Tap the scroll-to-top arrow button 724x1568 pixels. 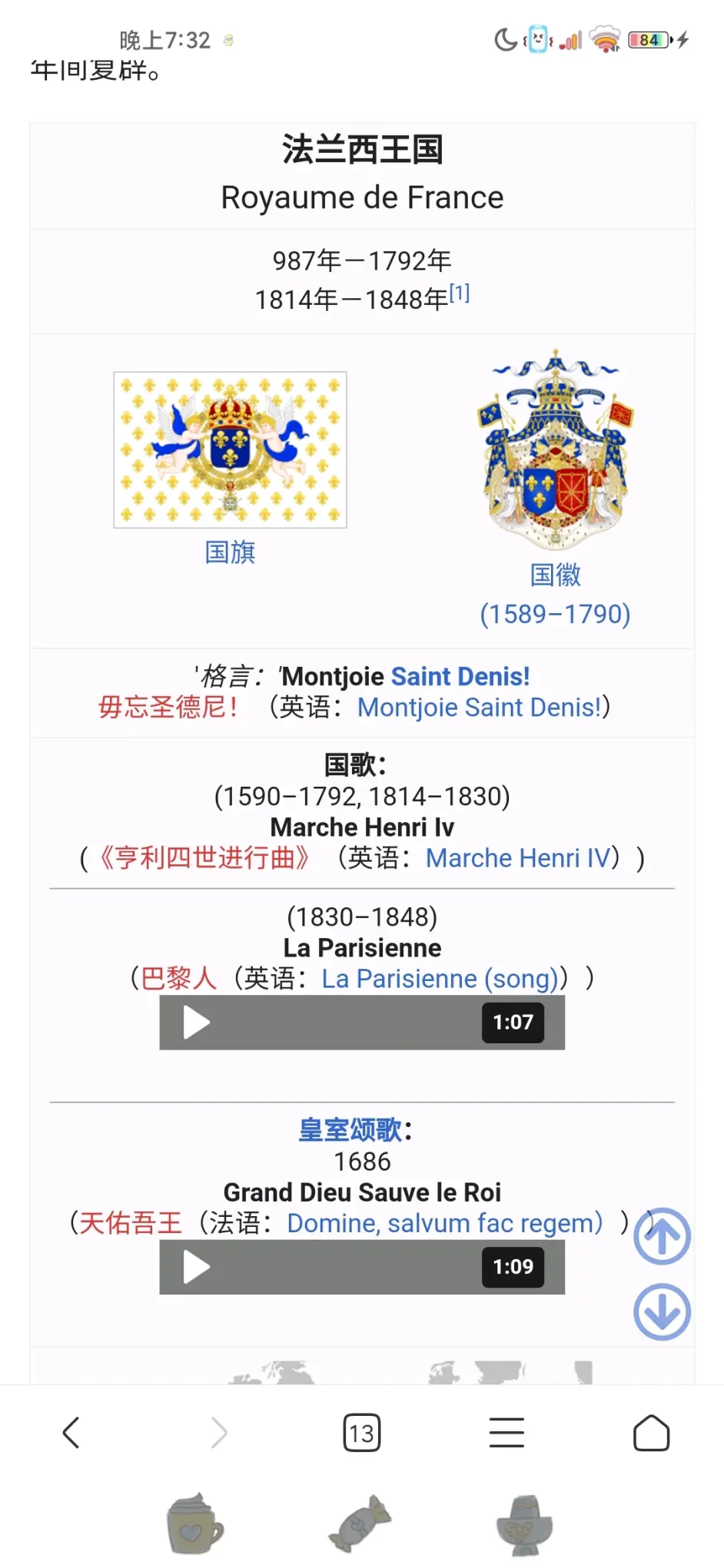662,1236
